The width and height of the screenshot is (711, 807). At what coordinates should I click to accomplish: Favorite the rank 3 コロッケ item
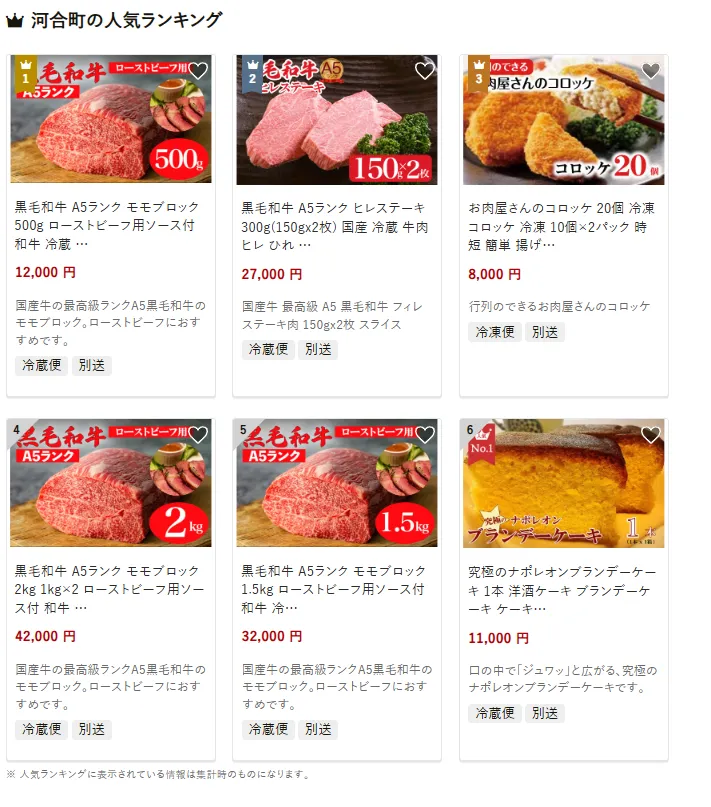[x=651, y=71]
